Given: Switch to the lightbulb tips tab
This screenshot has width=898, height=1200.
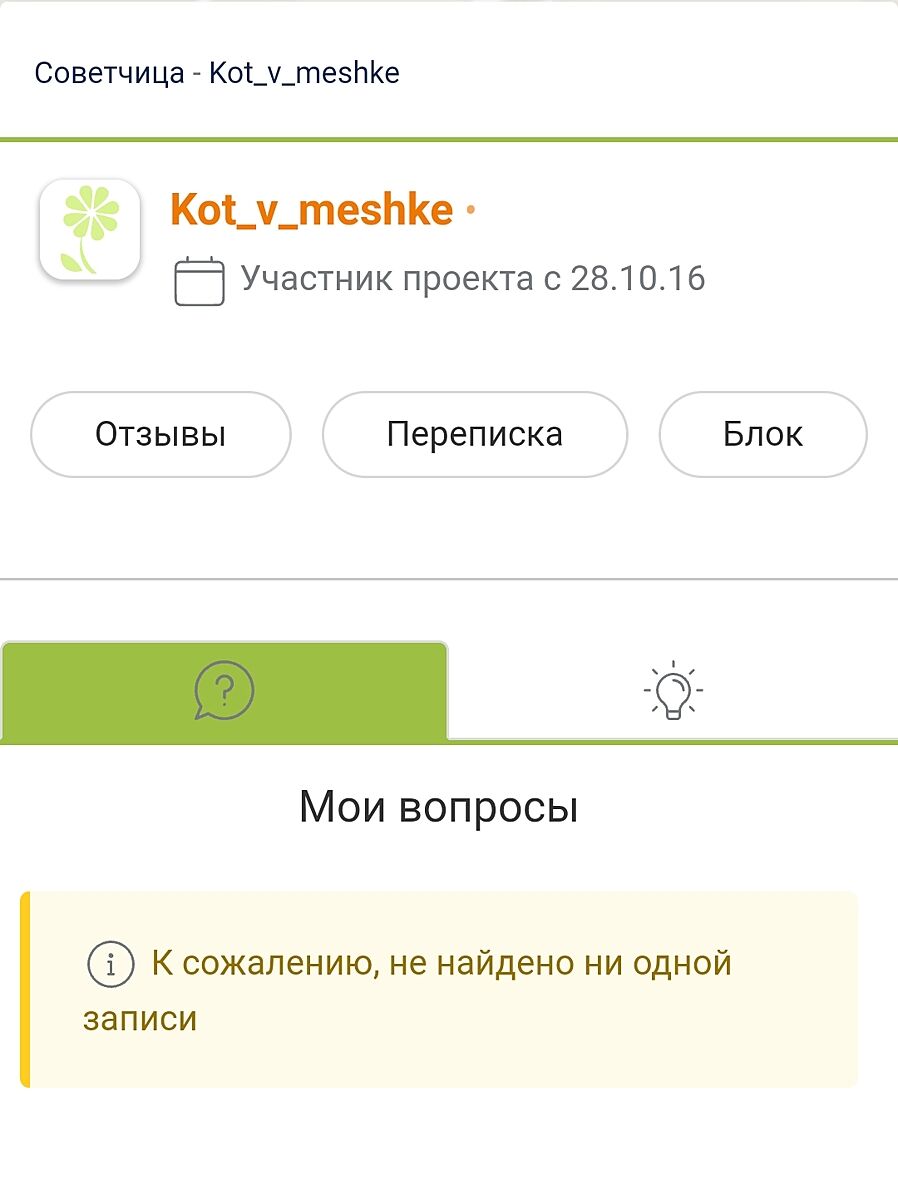Looking at the screenshot, I should point(673,691).
